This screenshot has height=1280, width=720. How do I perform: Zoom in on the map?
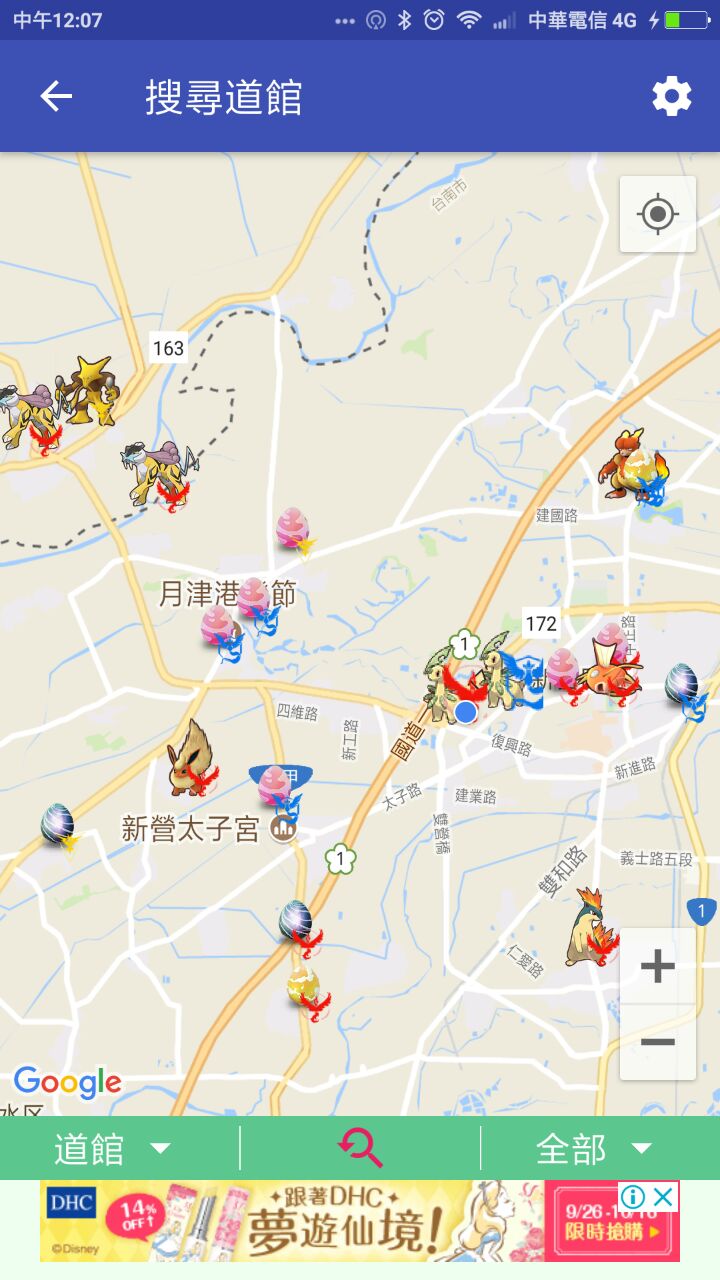click(657, 966)
